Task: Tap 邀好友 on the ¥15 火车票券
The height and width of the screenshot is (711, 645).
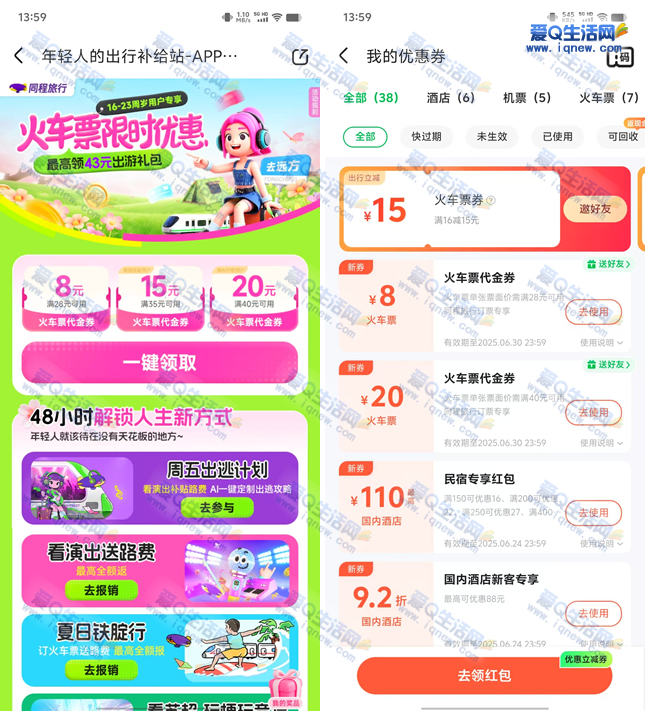Action: 594,209
